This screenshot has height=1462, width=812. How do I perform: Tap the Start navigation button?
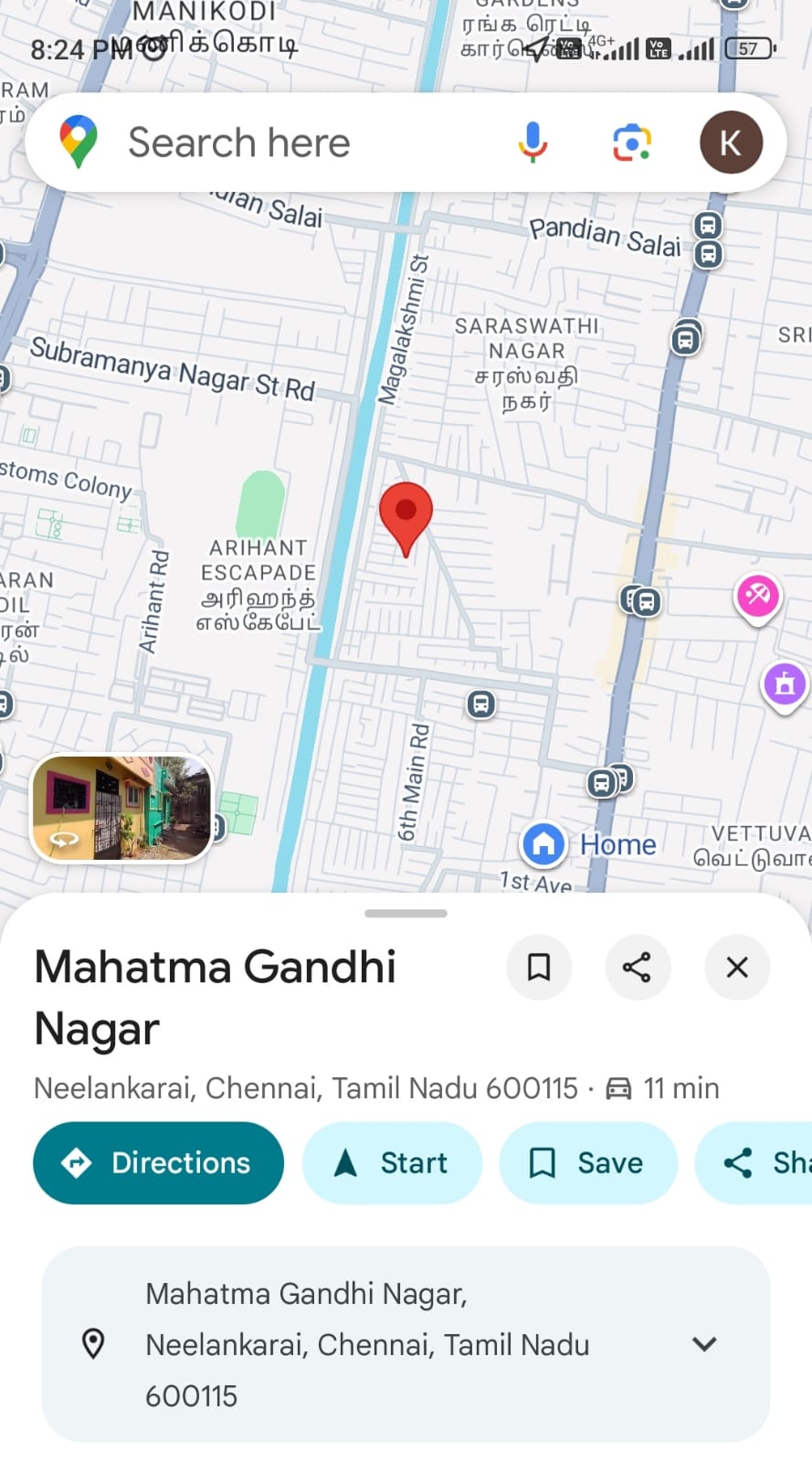coord(392,1162)
